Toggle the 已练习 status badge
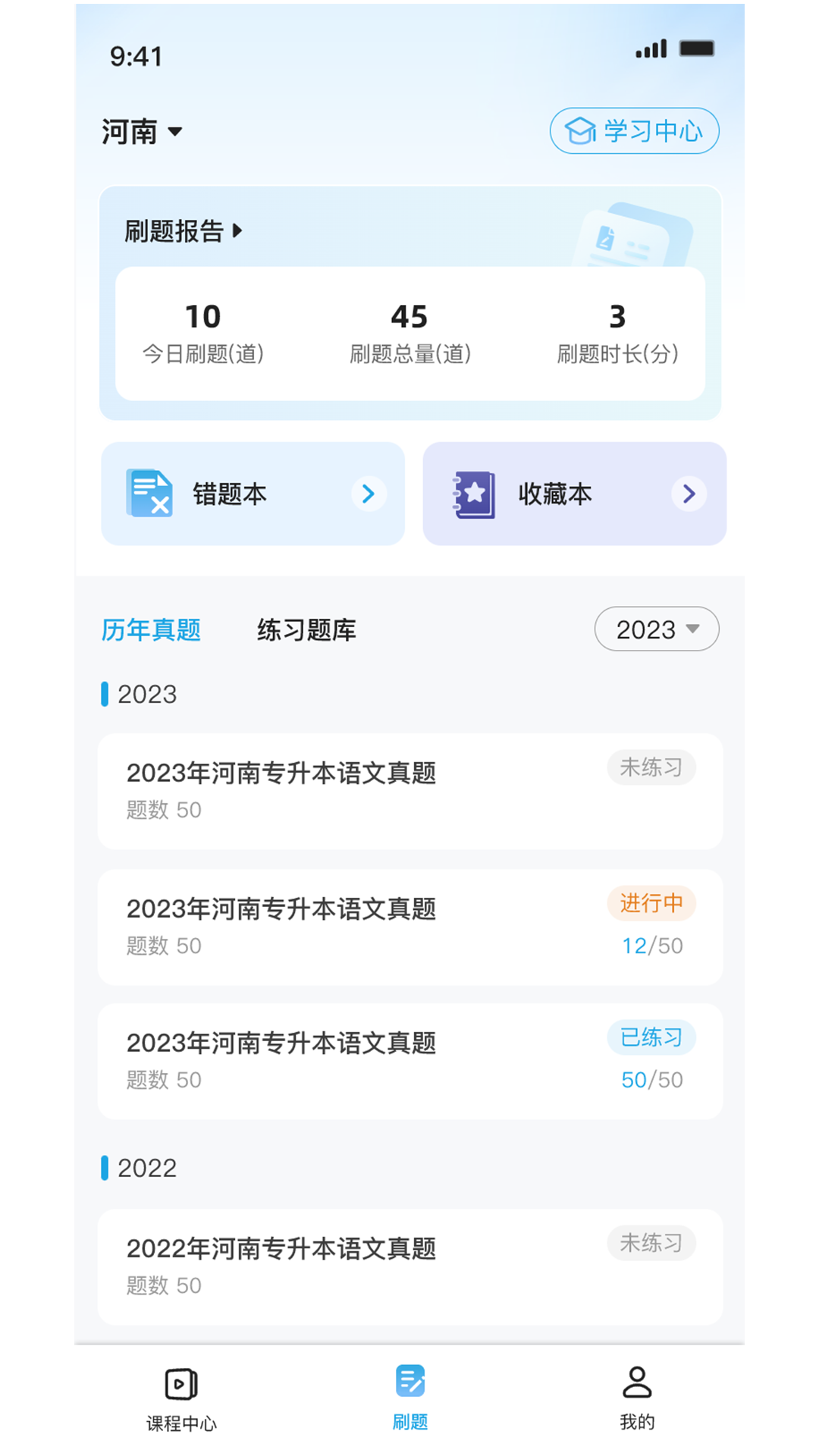This screenshot has height=1456, width=819. coord(651,1037)
